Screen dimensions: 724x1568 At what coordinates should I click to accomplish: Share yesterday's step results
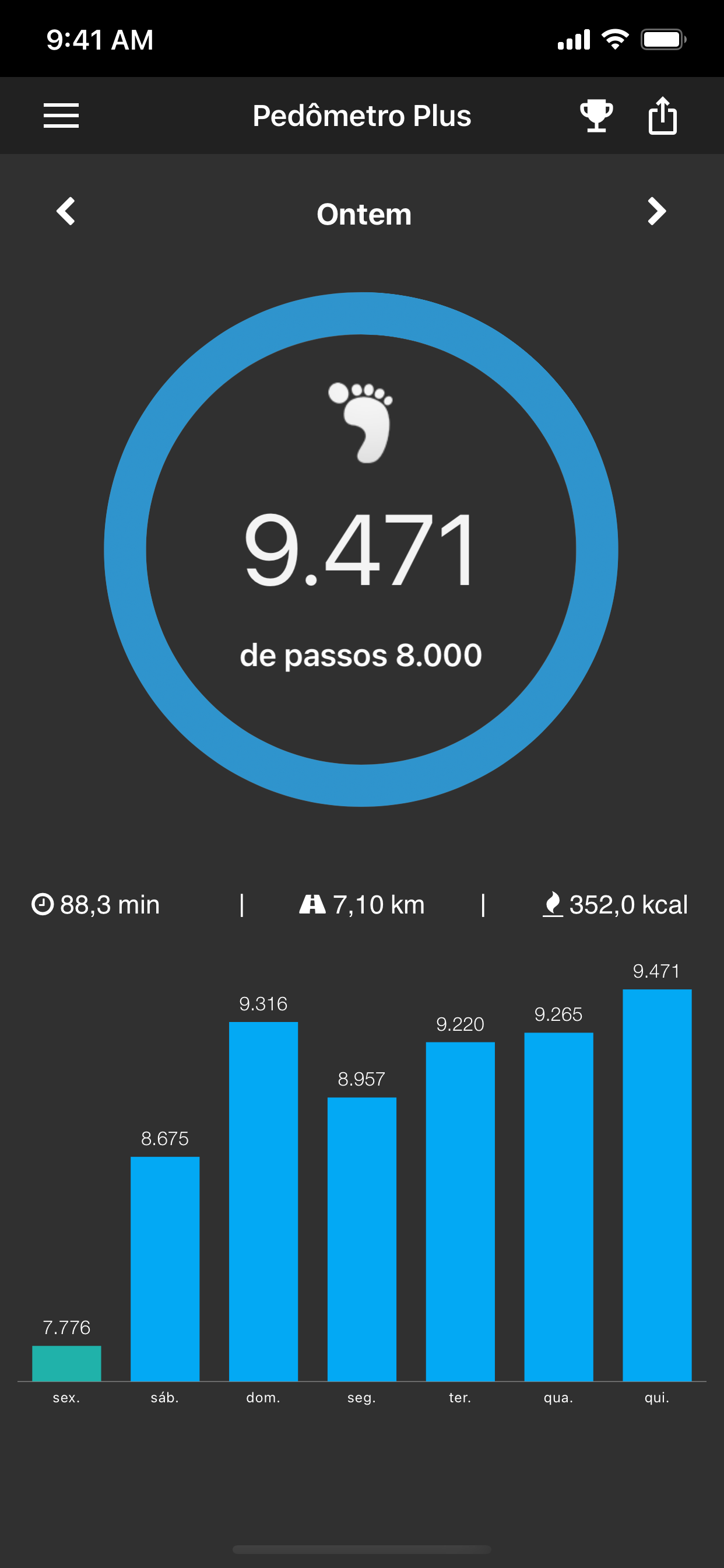(x=663, y=116)
